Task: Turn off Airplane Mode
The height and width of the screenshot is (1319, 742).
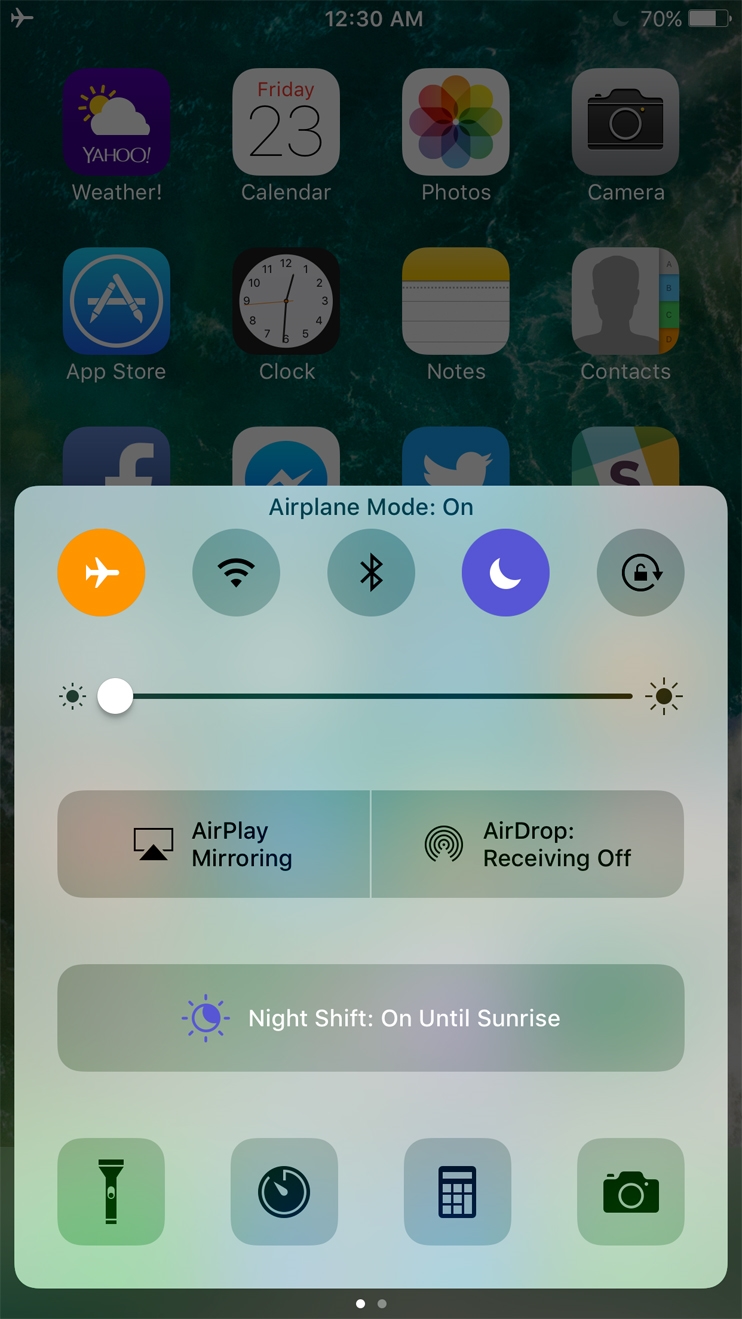Action: click(x=101, y=573)
